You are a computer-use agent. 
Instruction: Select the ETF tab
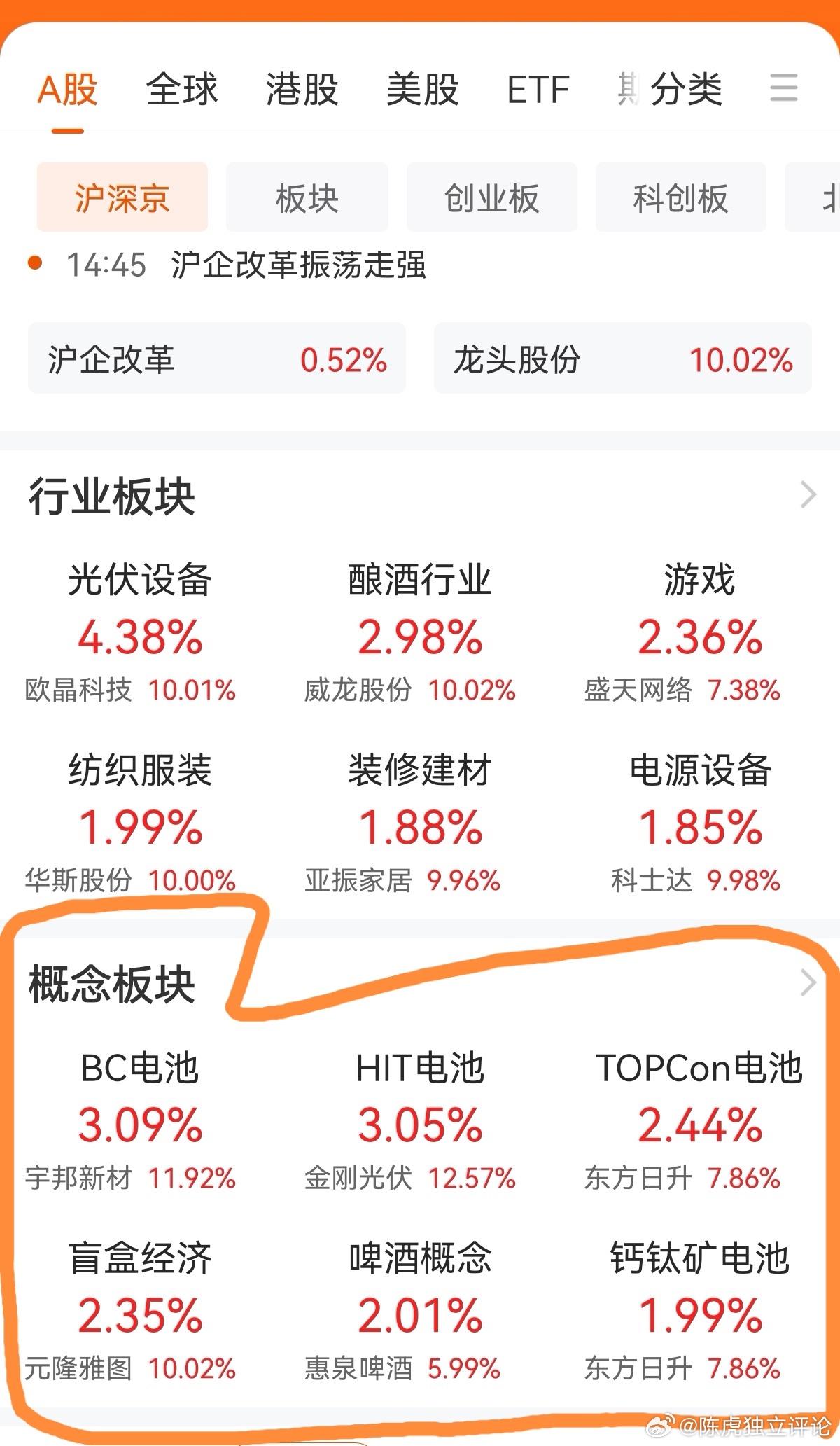click(538, 89)
